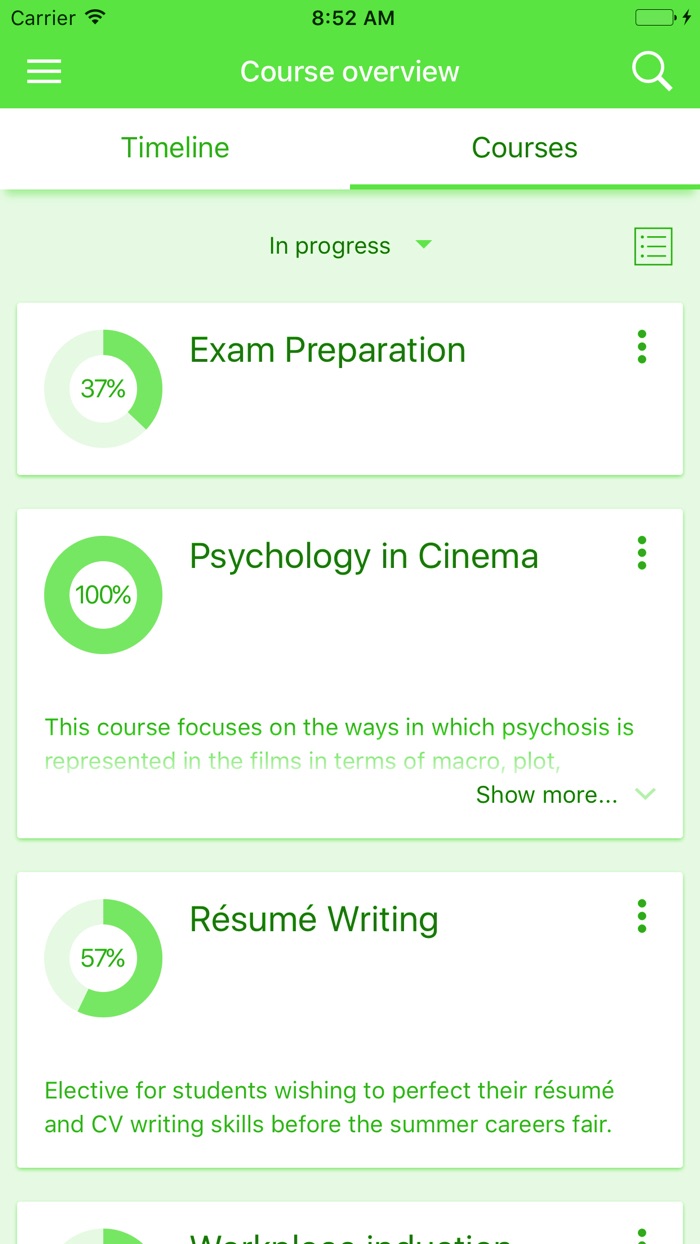Open the Psychology in Cinema course
This screenshot has width=700, height=1244.
click(363, 557)
